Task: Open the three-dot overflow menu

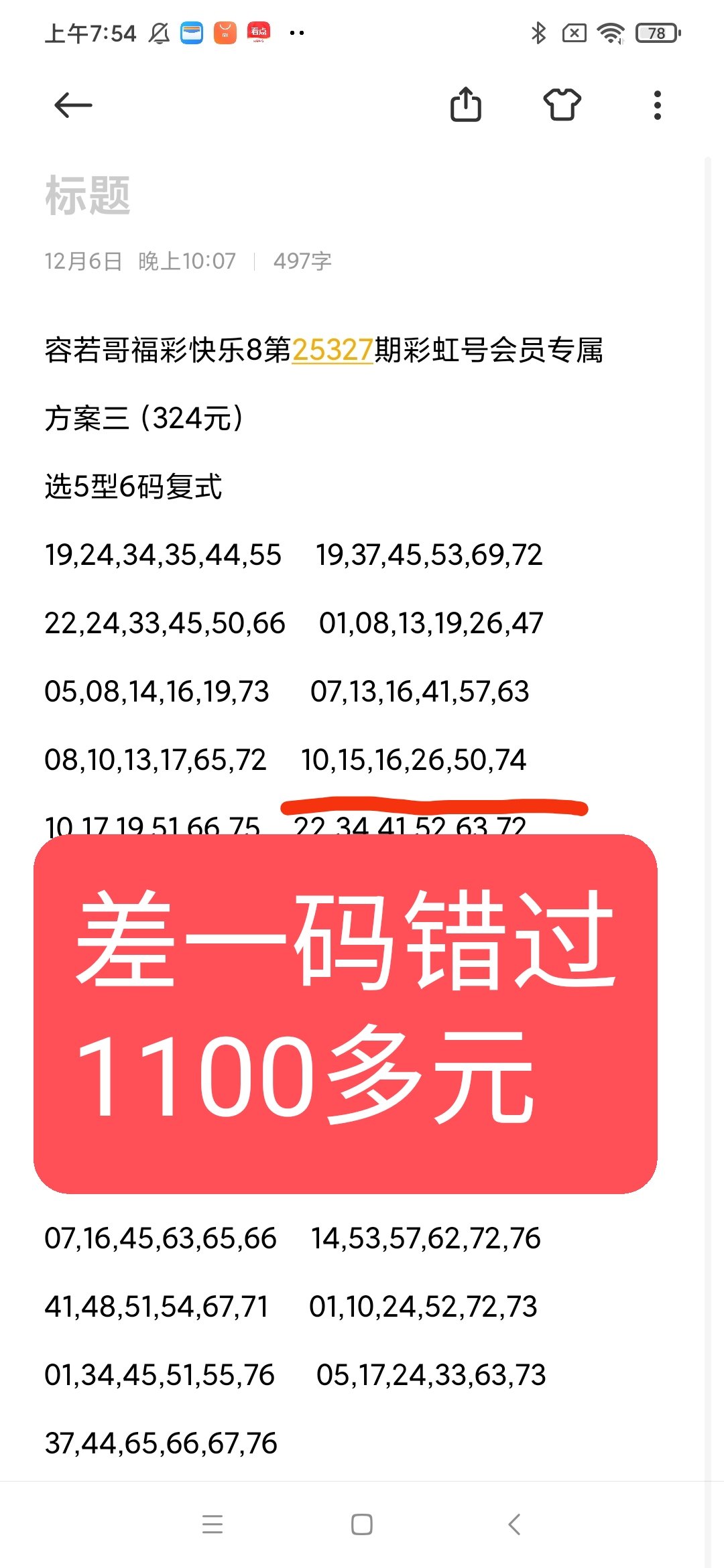Action: [656, 105]
